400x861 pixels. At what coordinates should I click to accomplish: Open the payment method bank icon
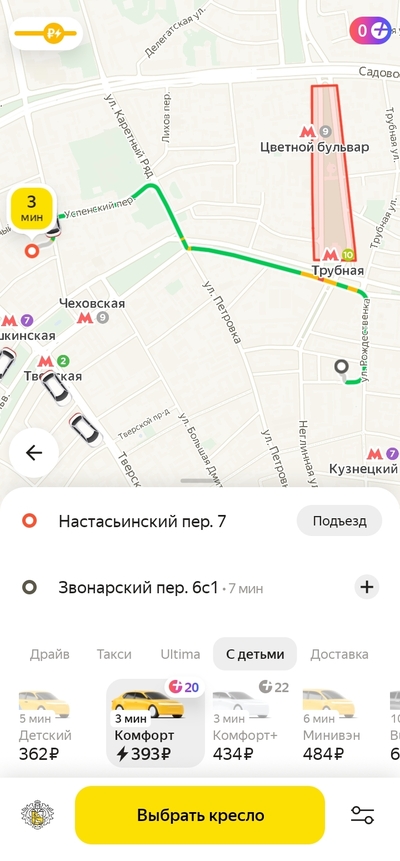point(37,815)
